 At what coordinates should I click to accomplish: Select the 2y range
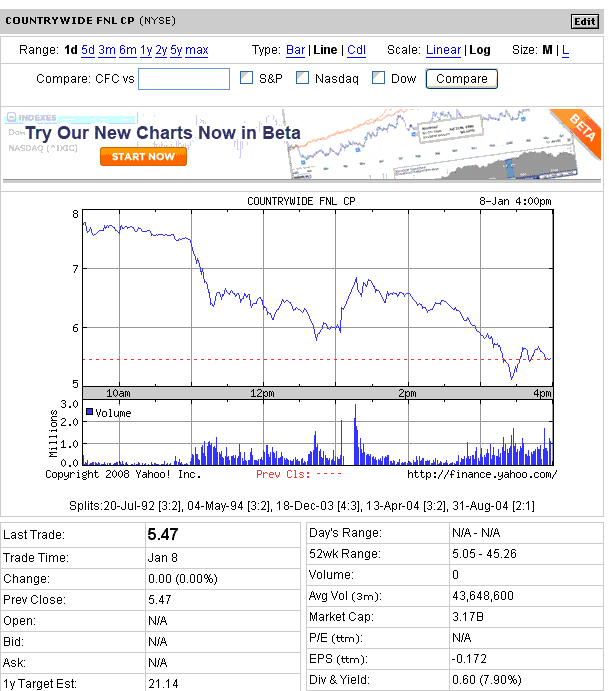click(161, 50)
